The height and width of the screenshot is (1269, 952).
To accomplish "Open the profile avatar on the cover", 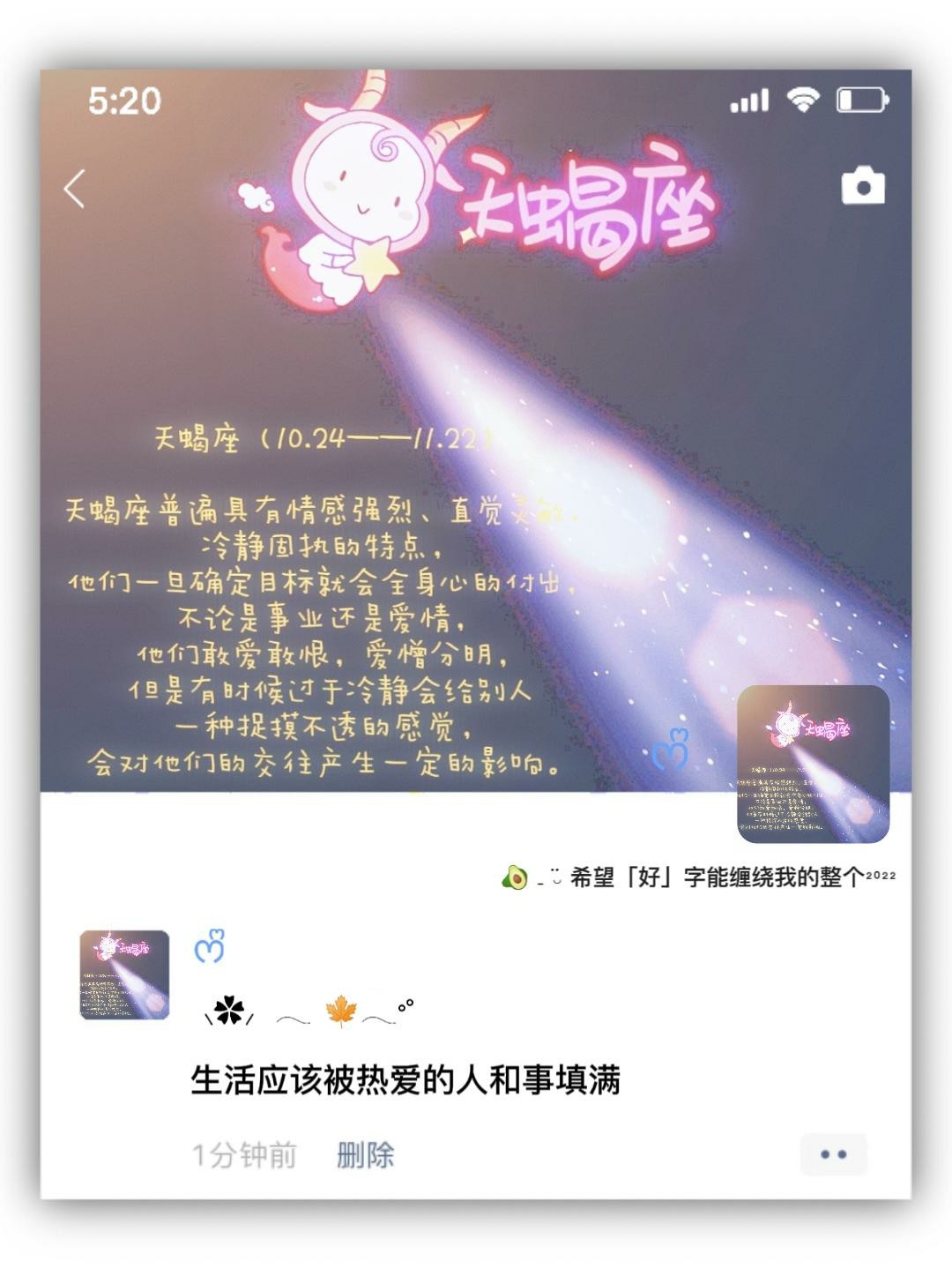I will (813, 765).
